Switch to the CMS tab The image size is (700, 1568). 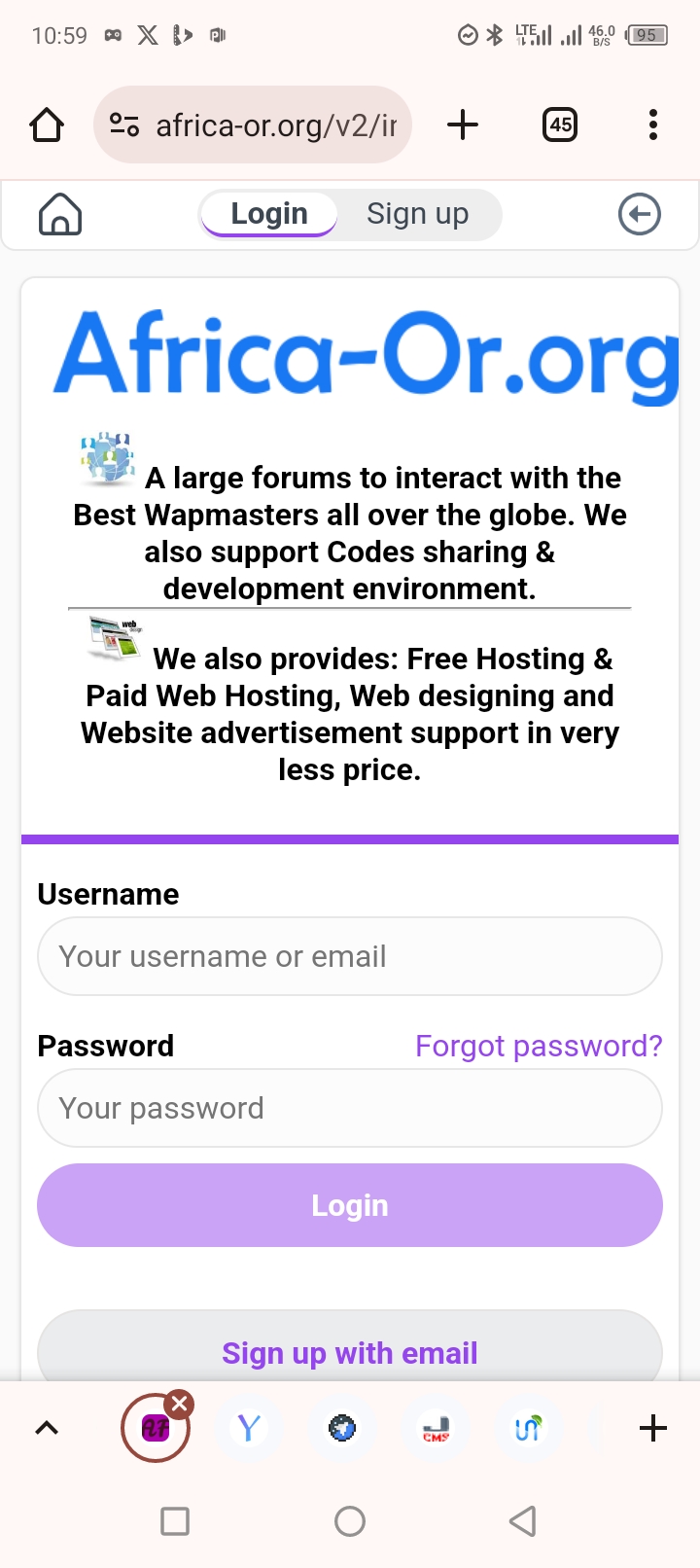[x=436, y=1428]
